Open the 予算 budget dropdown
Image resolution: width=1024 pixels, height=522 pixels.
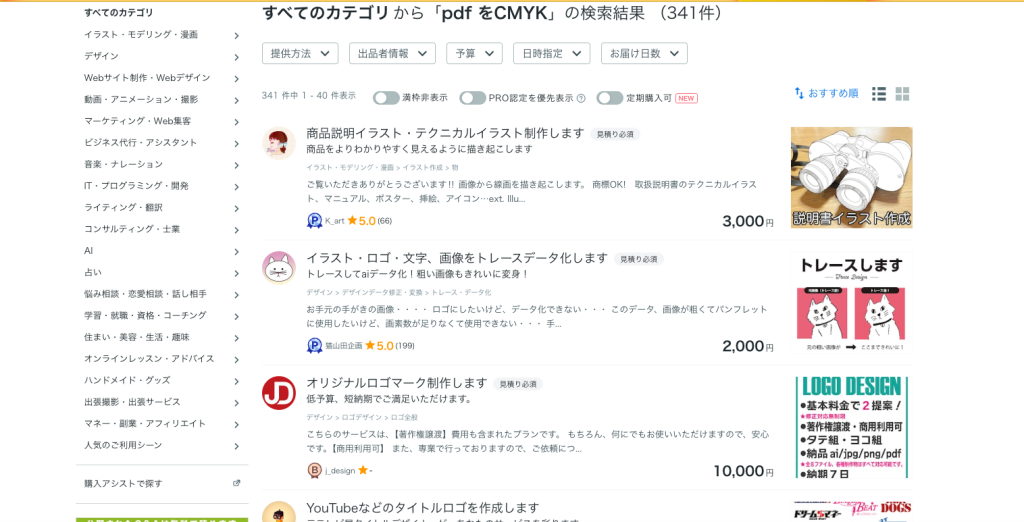(x=474, y=53)
